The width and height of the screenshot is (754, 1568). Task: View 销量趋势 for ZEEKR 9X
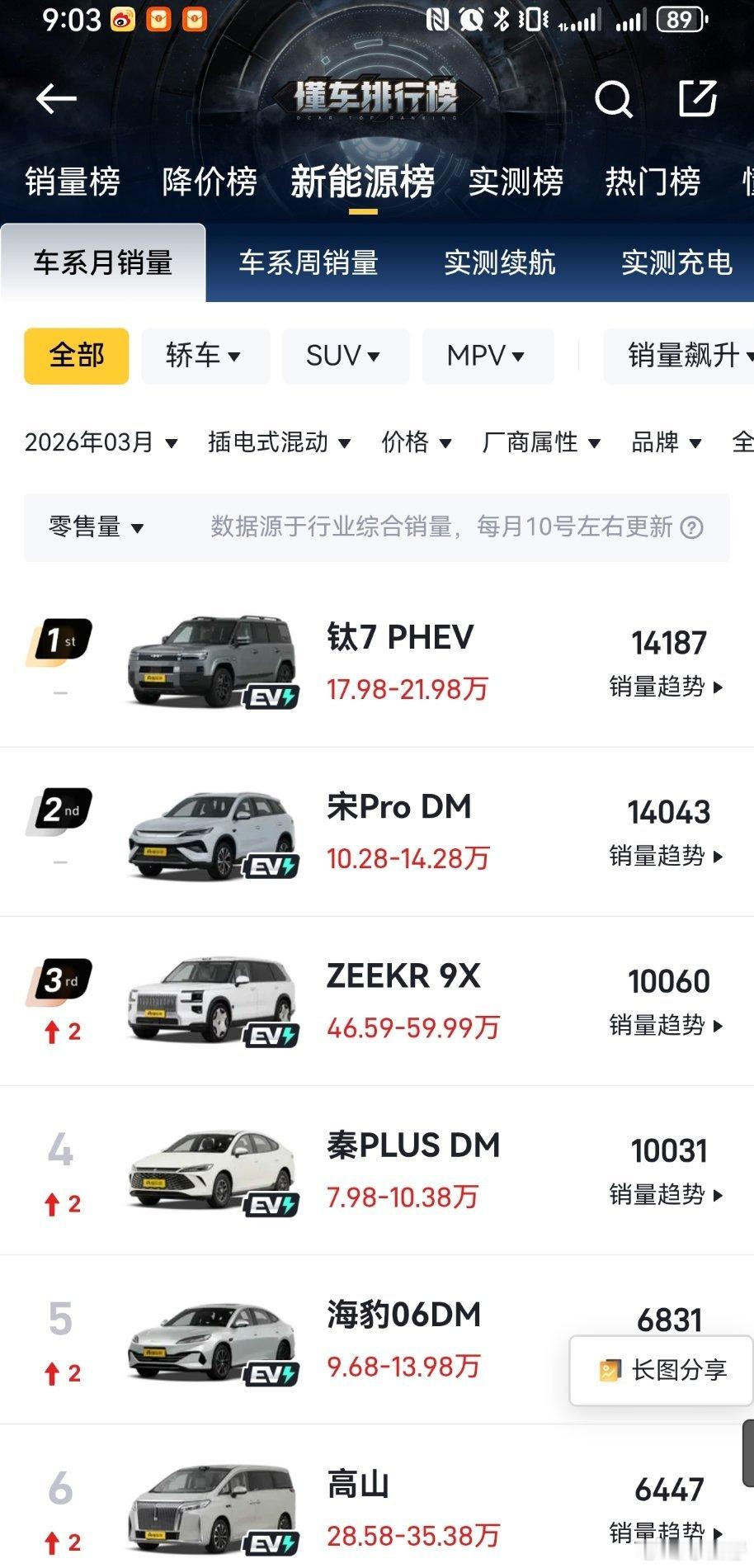point(665,1027)
